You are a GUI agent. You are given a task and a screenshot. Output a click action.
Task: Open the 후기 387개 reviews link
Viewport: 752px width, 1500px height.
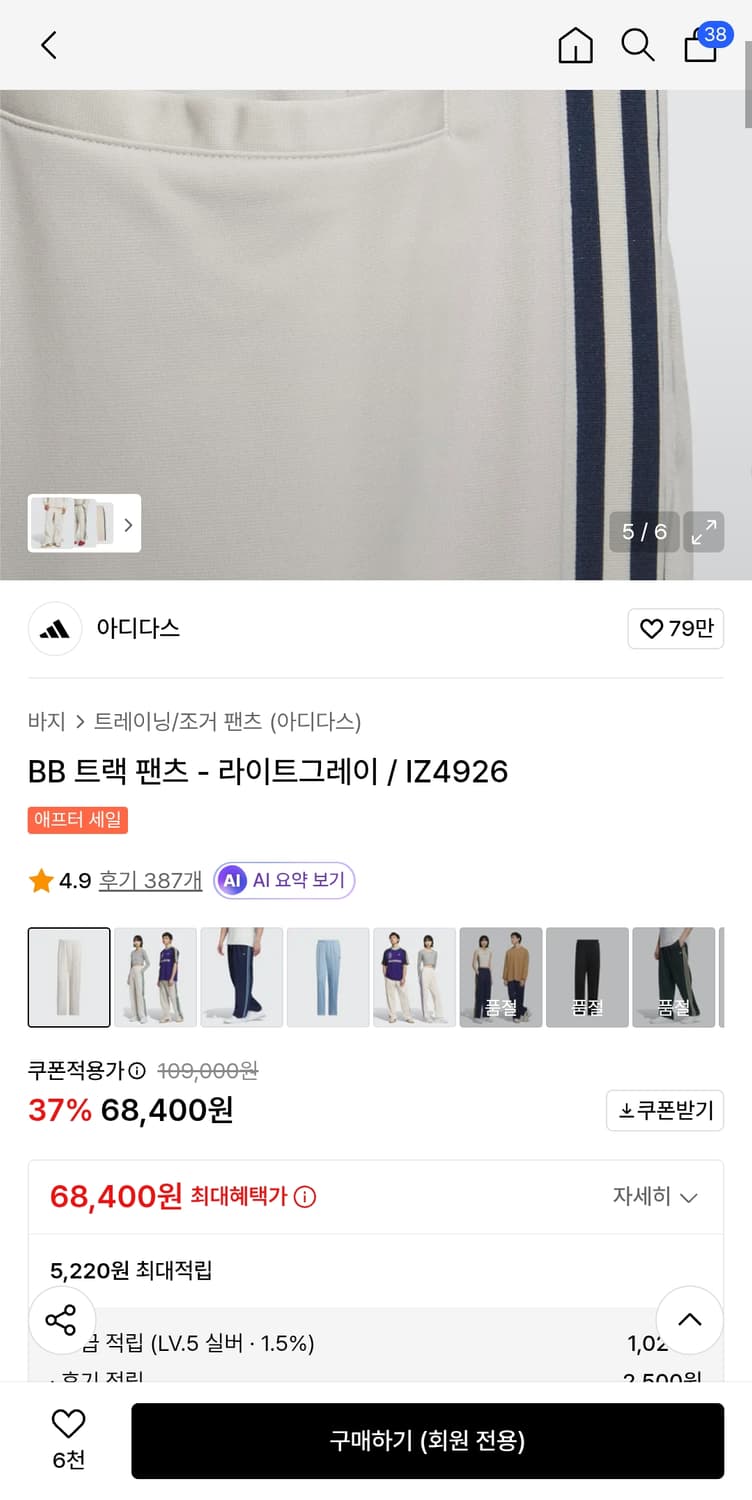coord(149,880)
